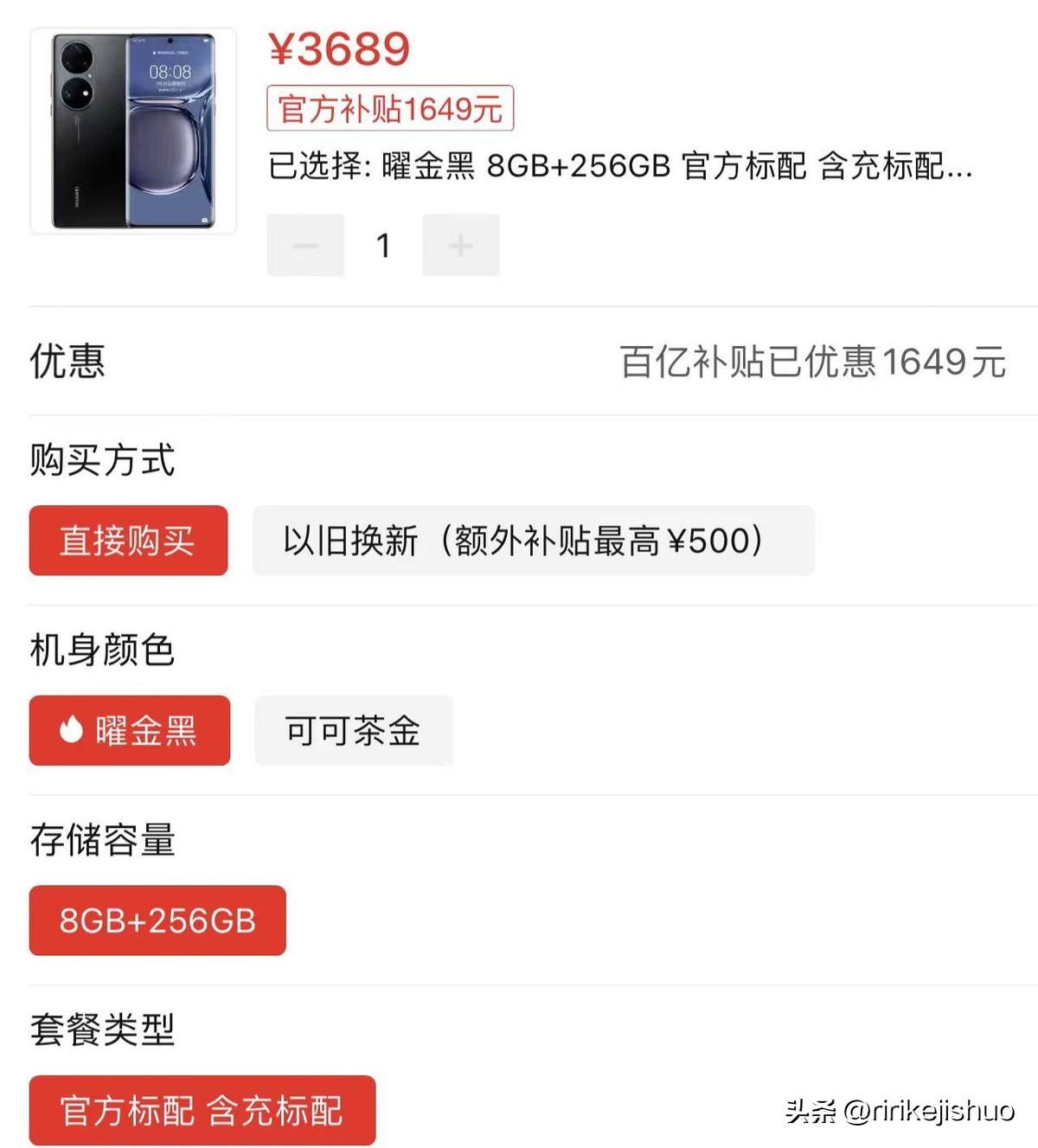Click the plus icon to increase quantity
The width and height of the screenshot is (1038, 1148).
(x=460, y=245)
